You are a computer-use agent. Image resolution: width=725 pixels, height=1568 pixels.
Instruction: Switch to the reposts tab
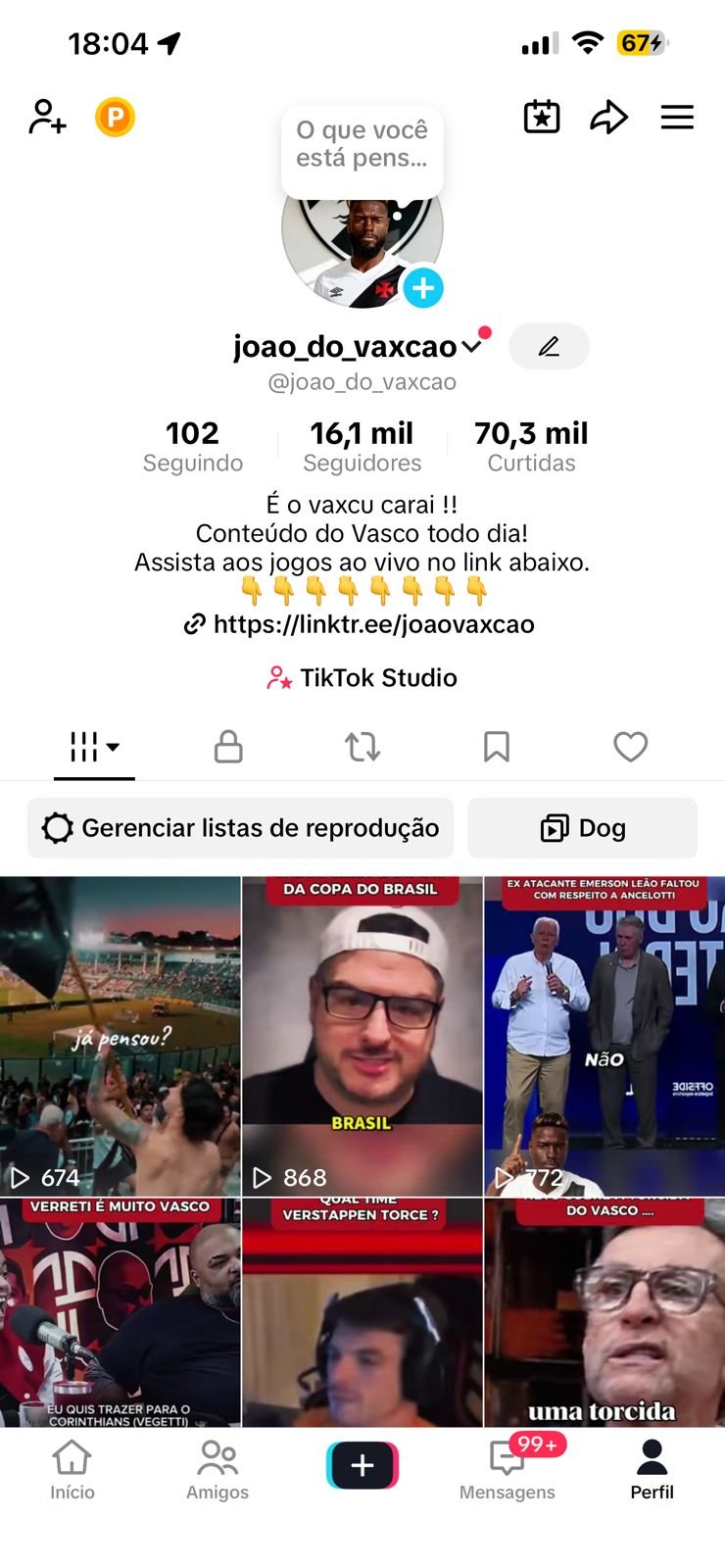(x=362, y=747)
